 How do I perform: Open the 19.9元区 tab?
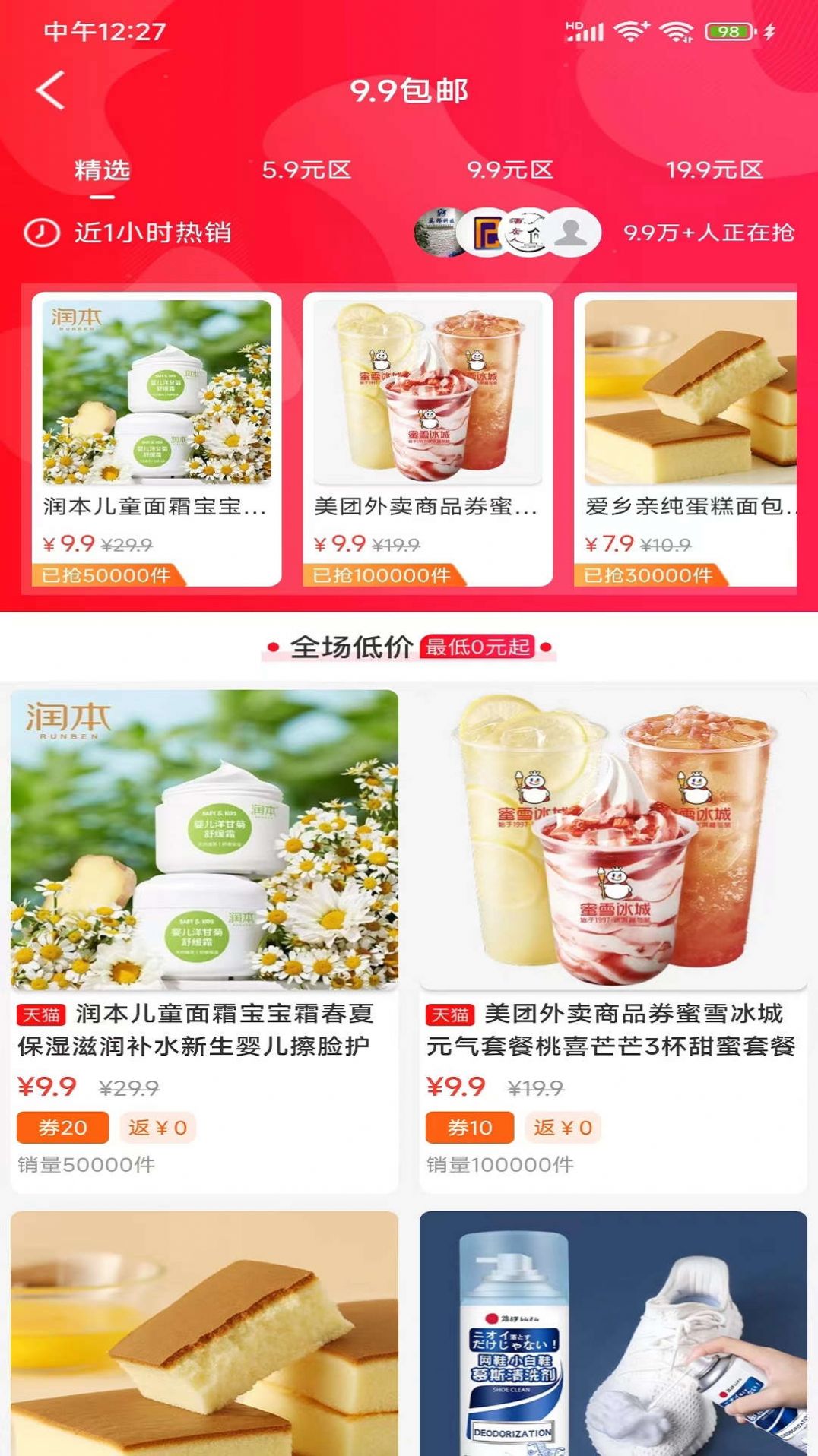(x=714, y=171)
